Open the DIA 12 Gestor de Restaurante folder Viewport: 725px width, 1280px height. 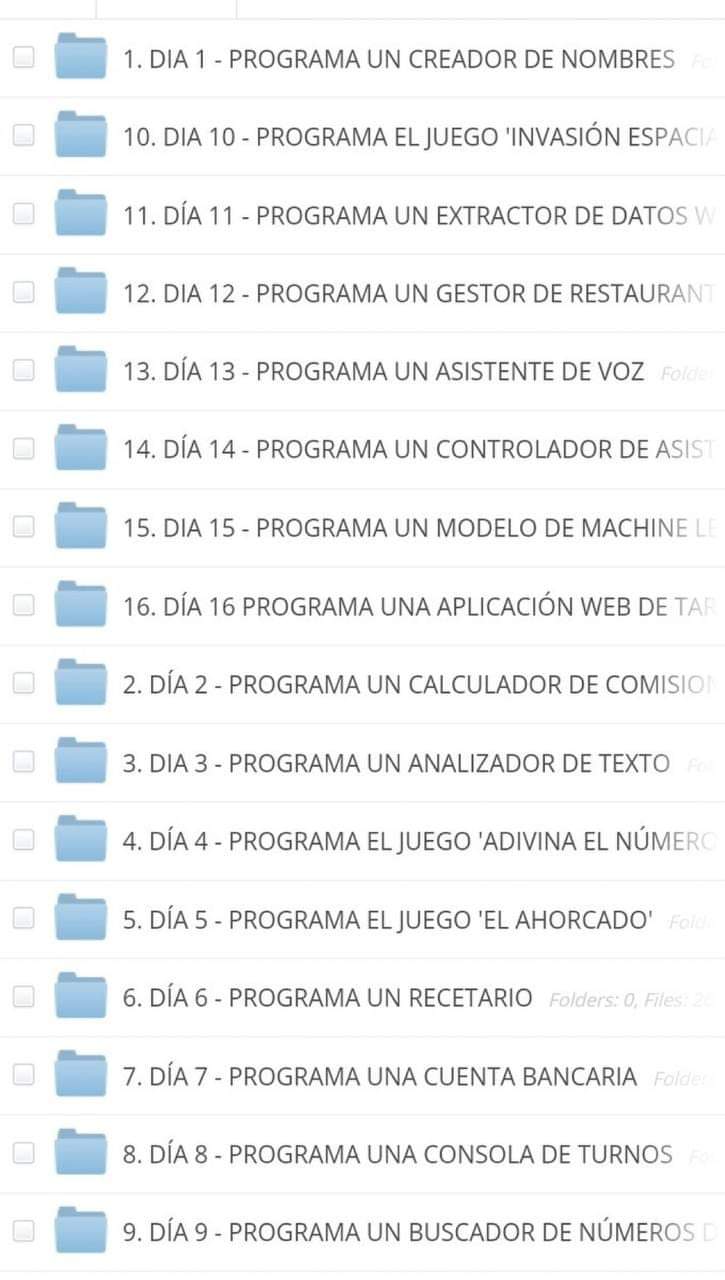point(418,293)
